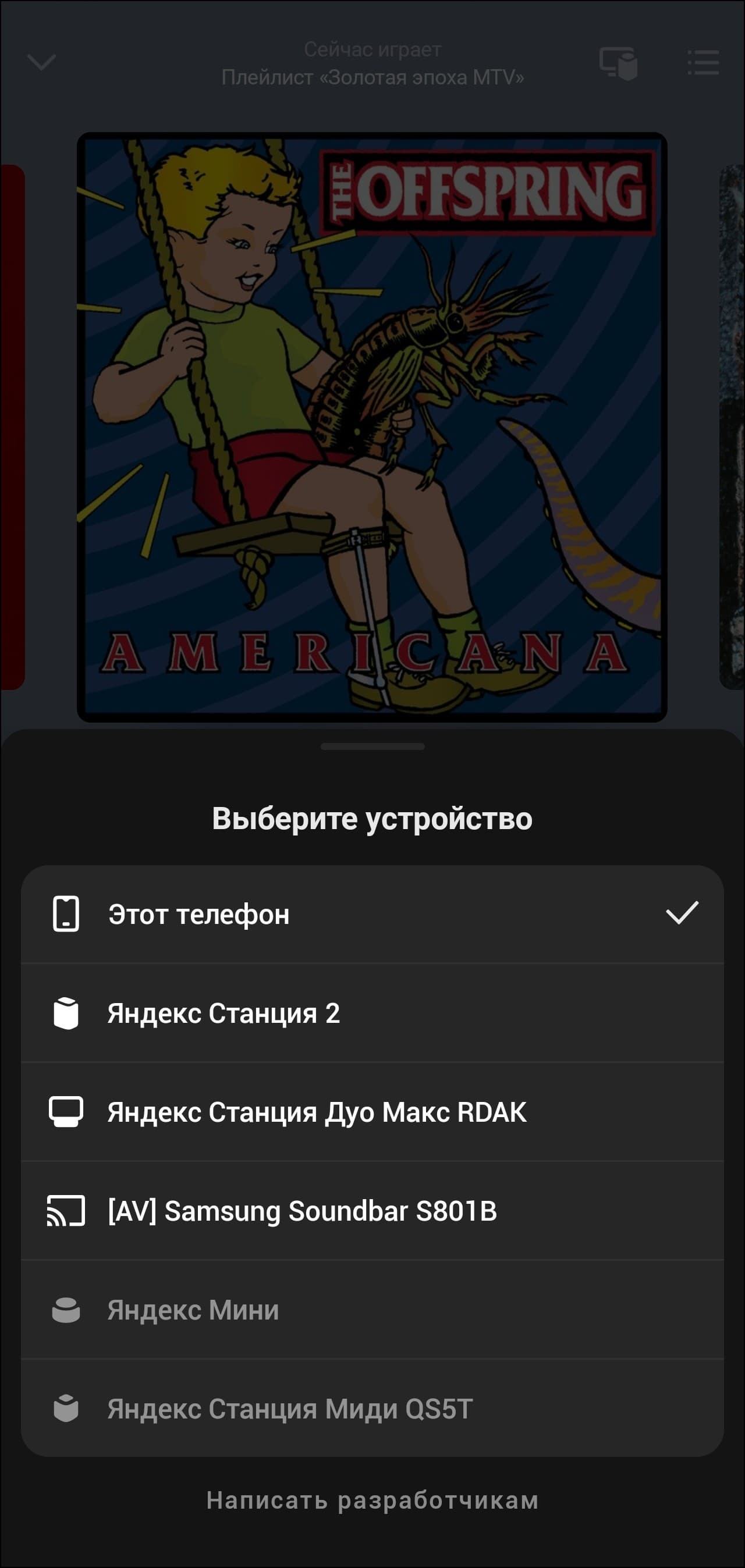Play on Яндекс Станция 2
The width and height of the screenshot is (745, 1568).
tap(371, 1014)
